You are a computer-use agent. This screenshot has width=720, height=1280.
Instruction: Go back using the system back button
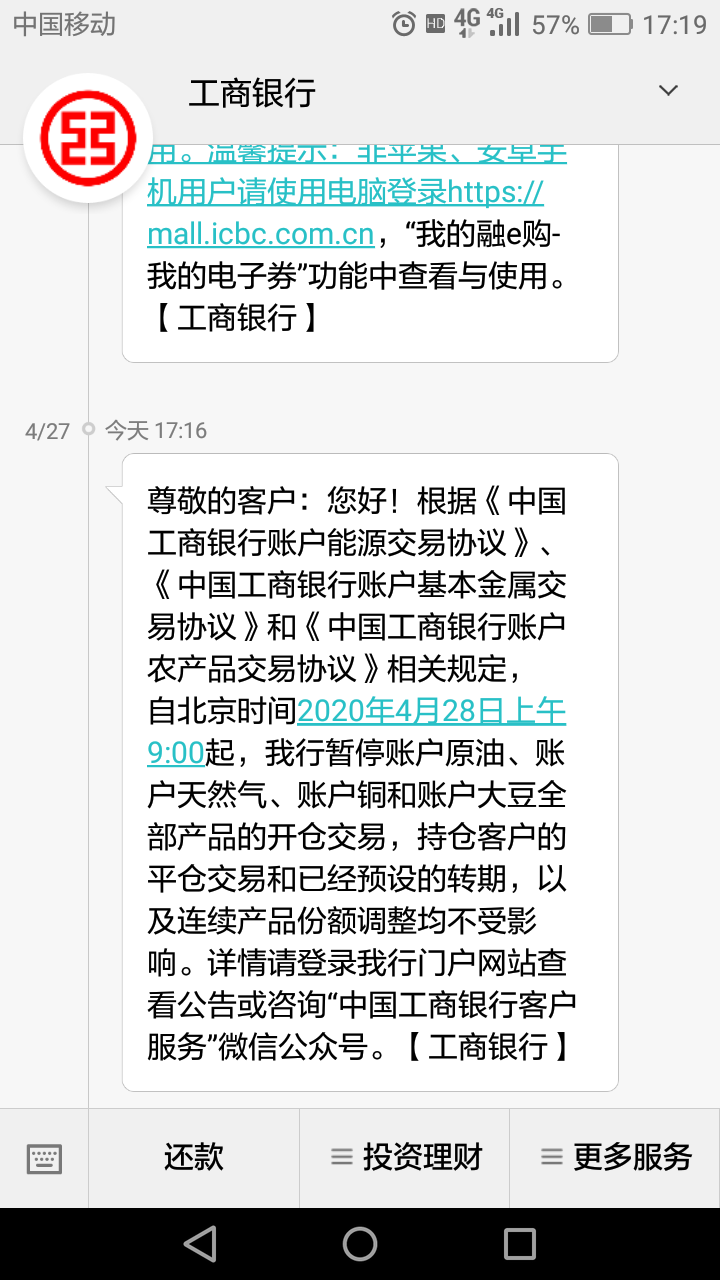(200, 1244)
